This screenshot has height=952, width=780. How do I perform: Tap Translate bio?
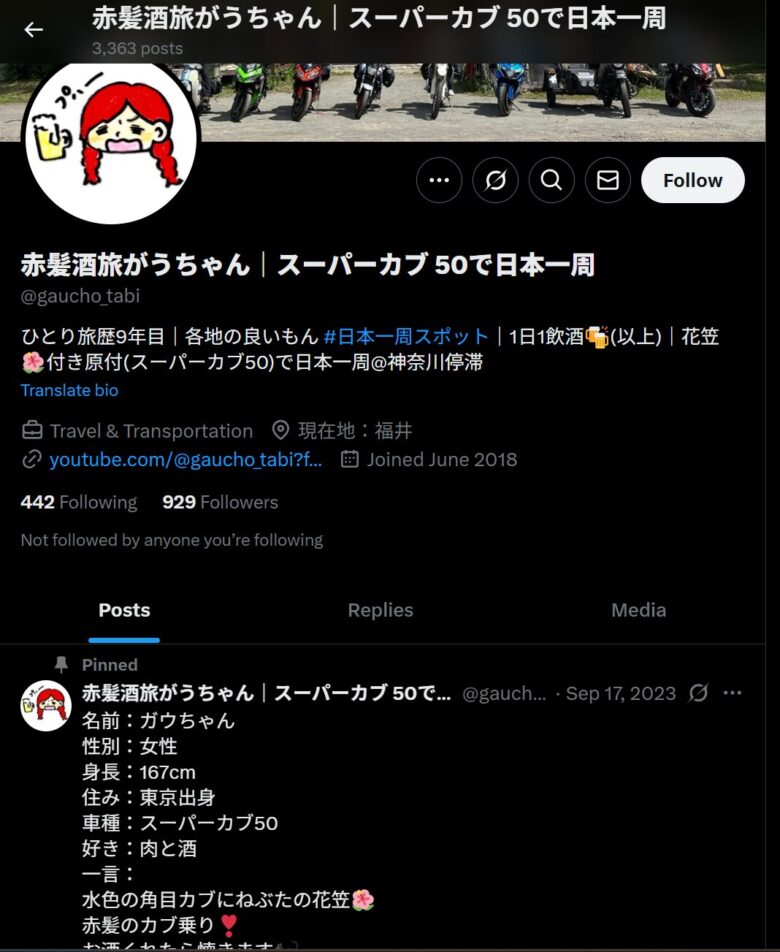click(69, 390)
